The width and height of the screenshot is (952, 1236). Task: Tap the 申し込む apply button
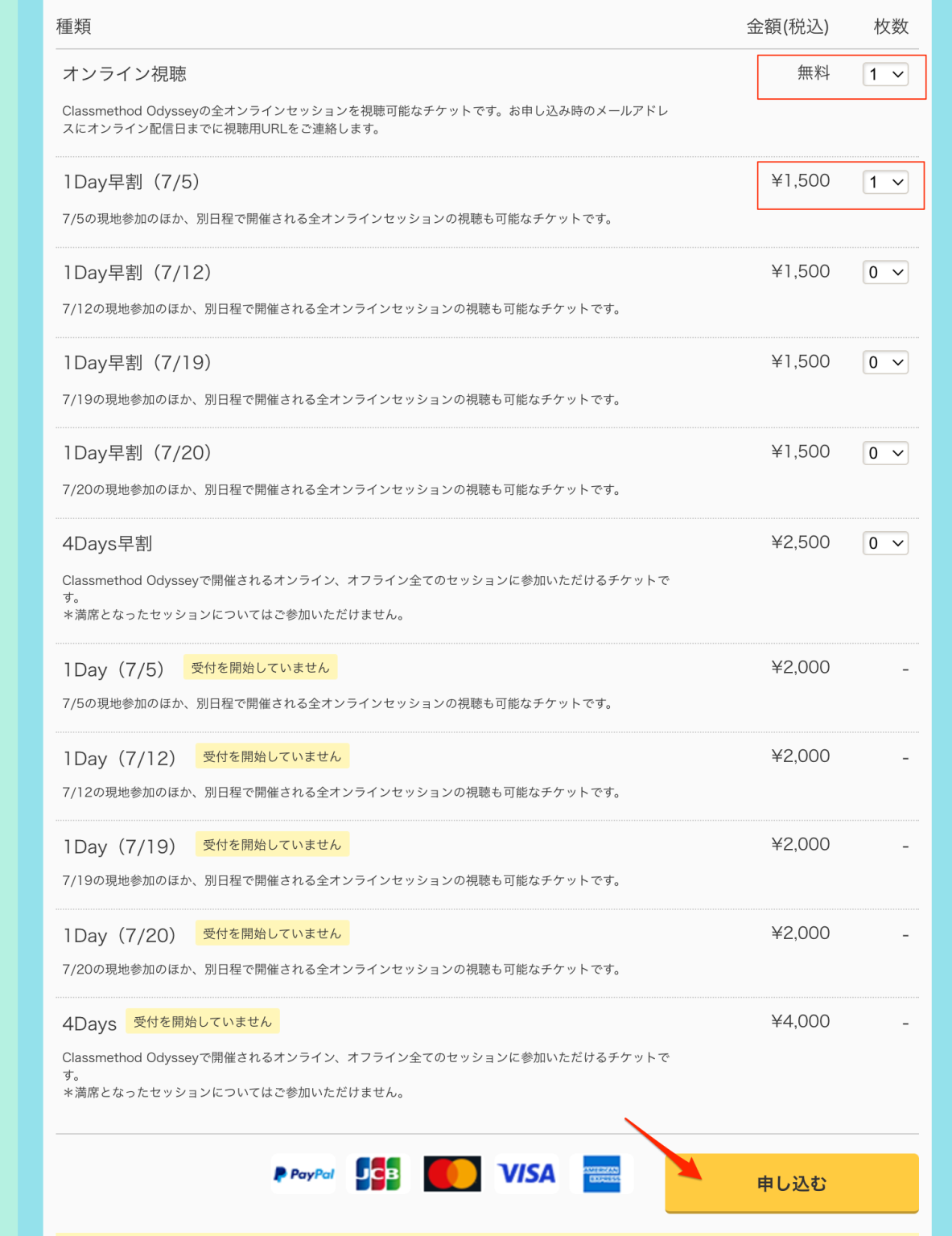(791, 1183)
